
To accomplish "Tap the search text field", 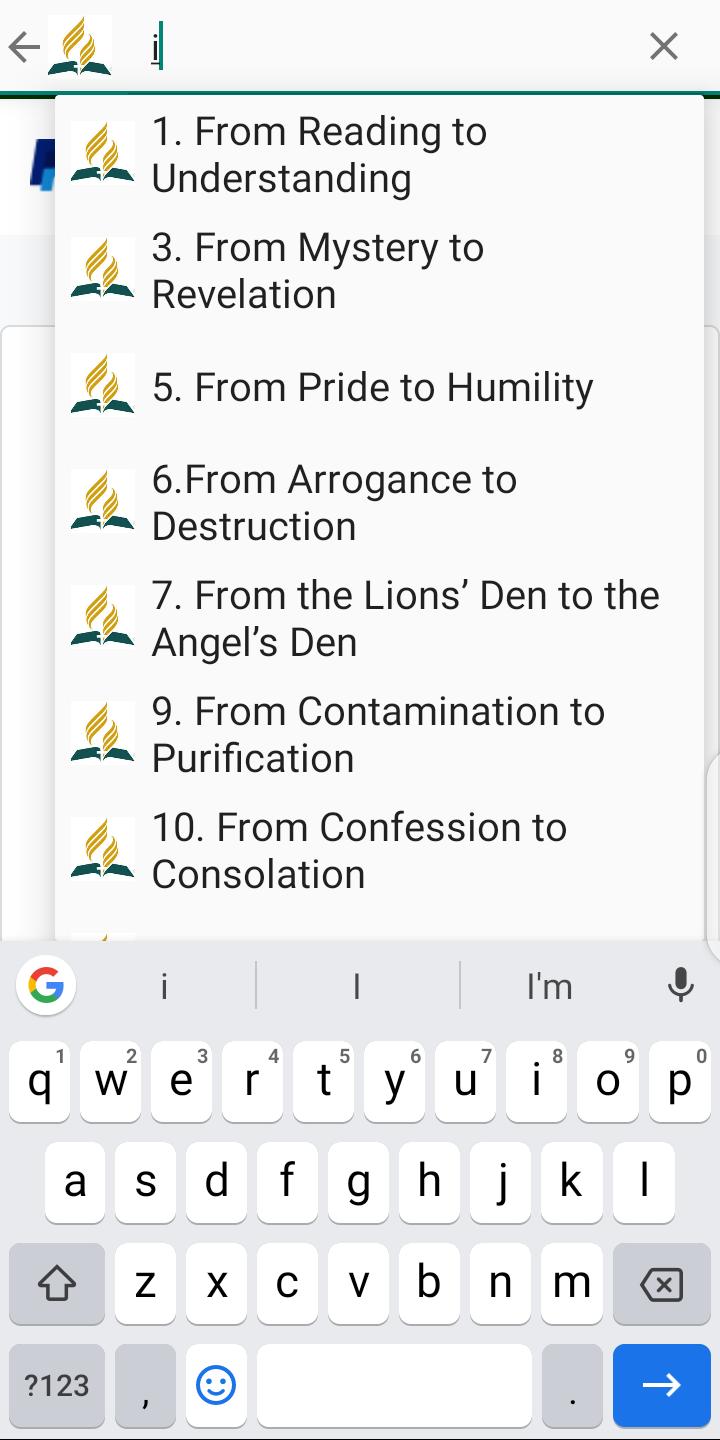I will pyautogui.click(x=390, y=46).
